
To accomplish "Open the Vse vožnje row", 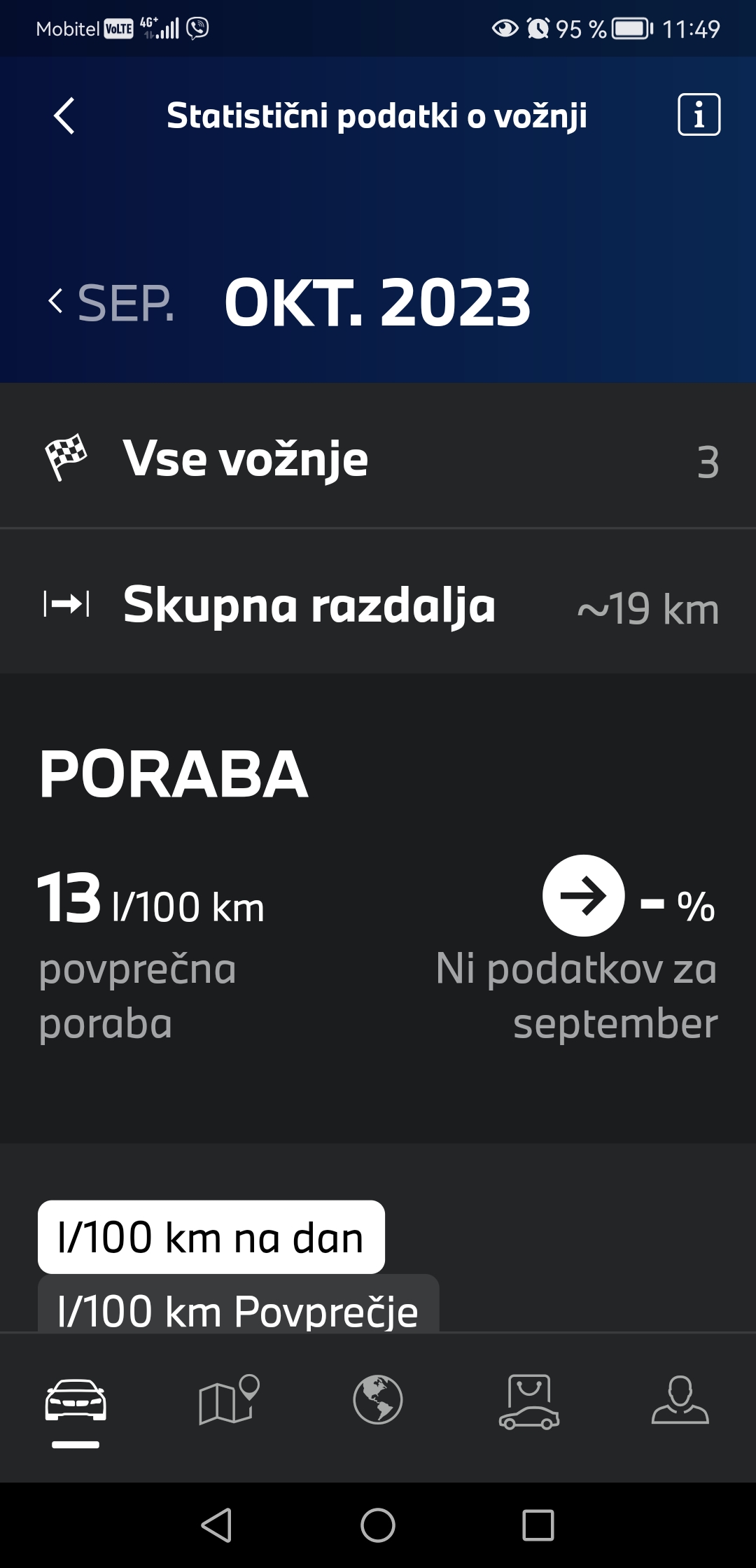I will coord(378,458).
